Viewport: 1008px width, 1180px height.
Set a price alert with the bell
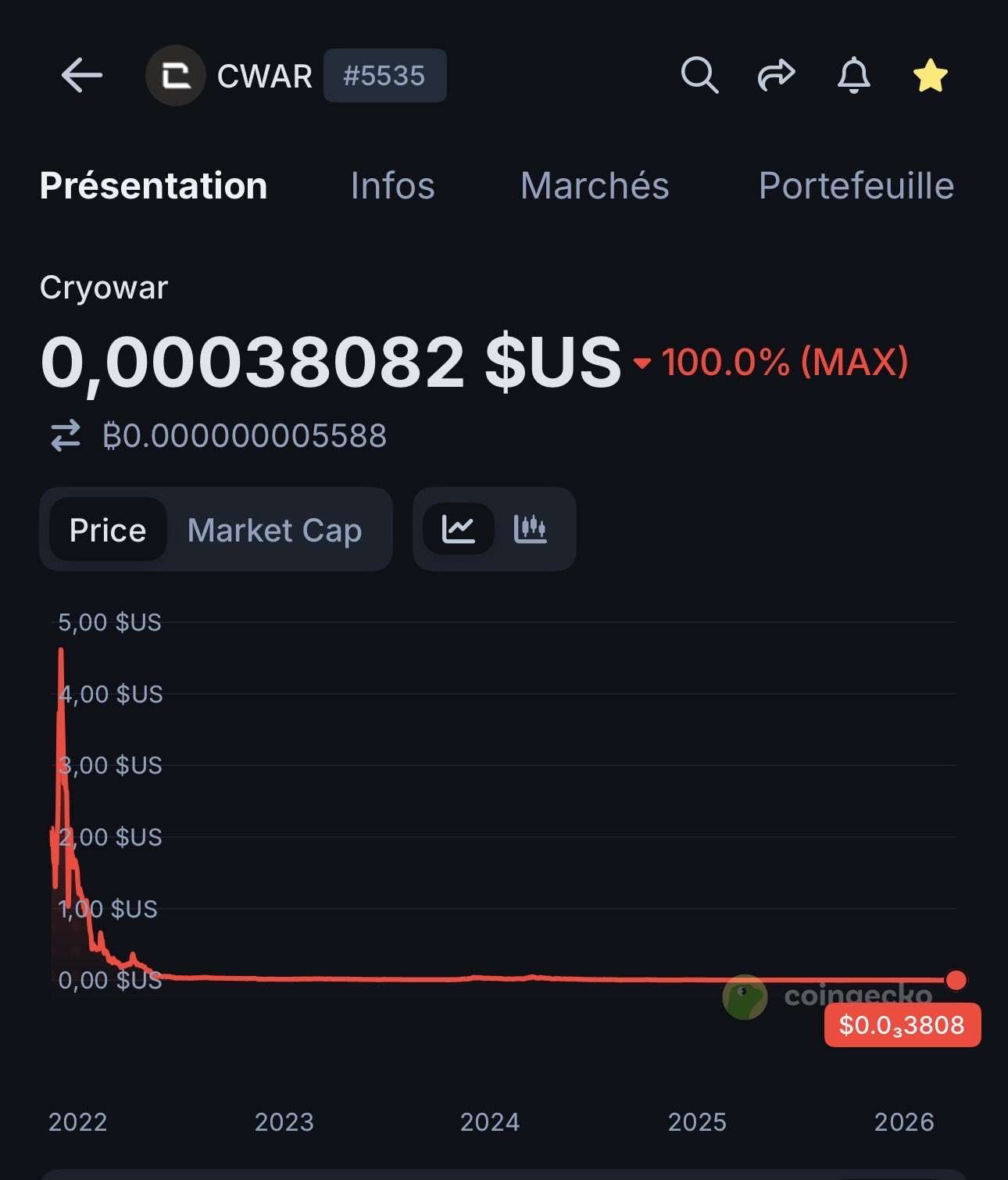pos(853,76)
